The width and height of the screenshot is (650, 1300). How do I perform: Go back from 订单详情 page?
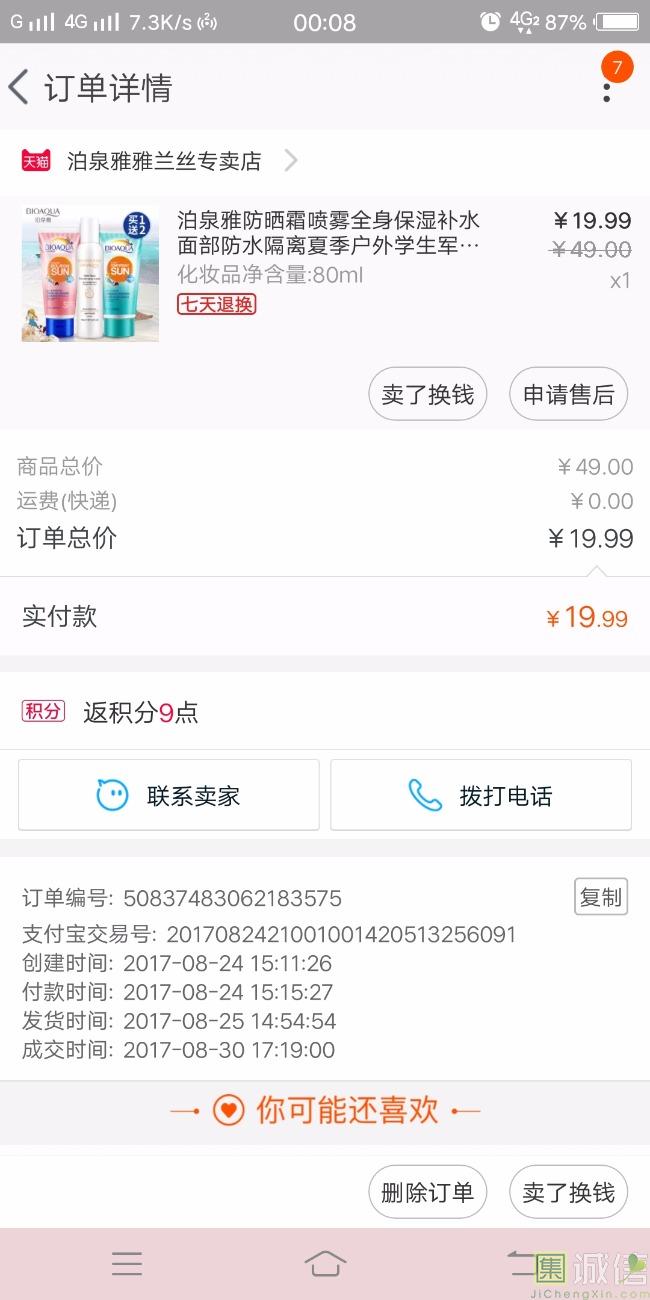coord(20,88)
